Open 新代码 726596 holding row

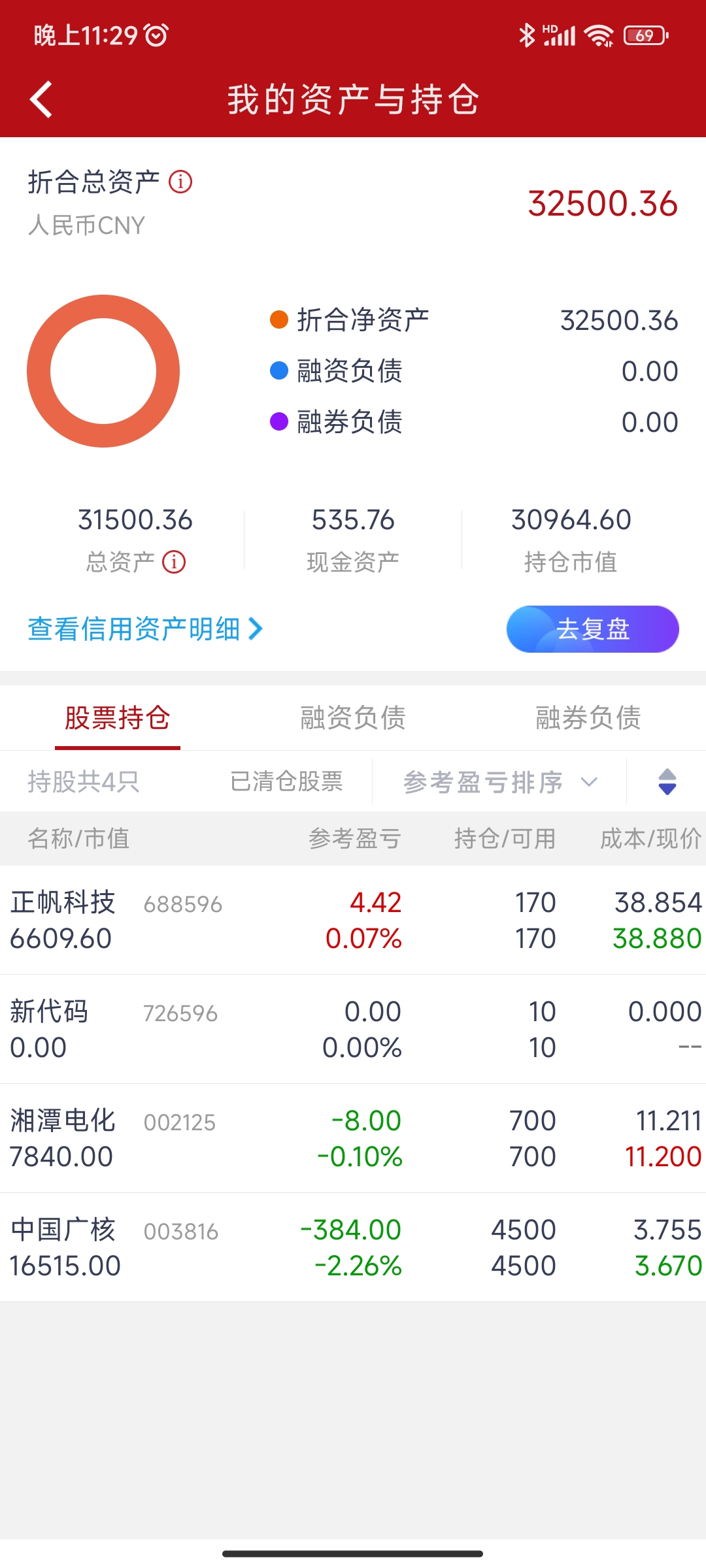click(x=353, y=1029)
